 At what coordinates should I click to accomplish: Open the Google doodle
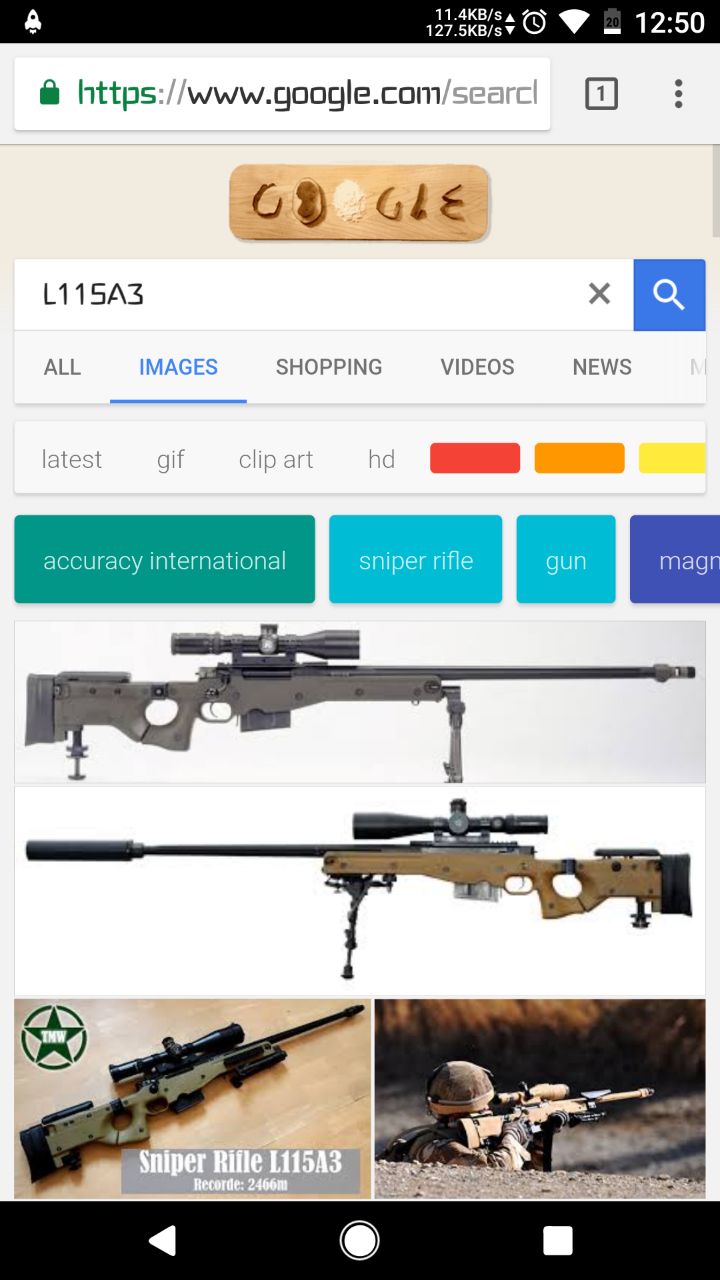(x=359, y=204)
